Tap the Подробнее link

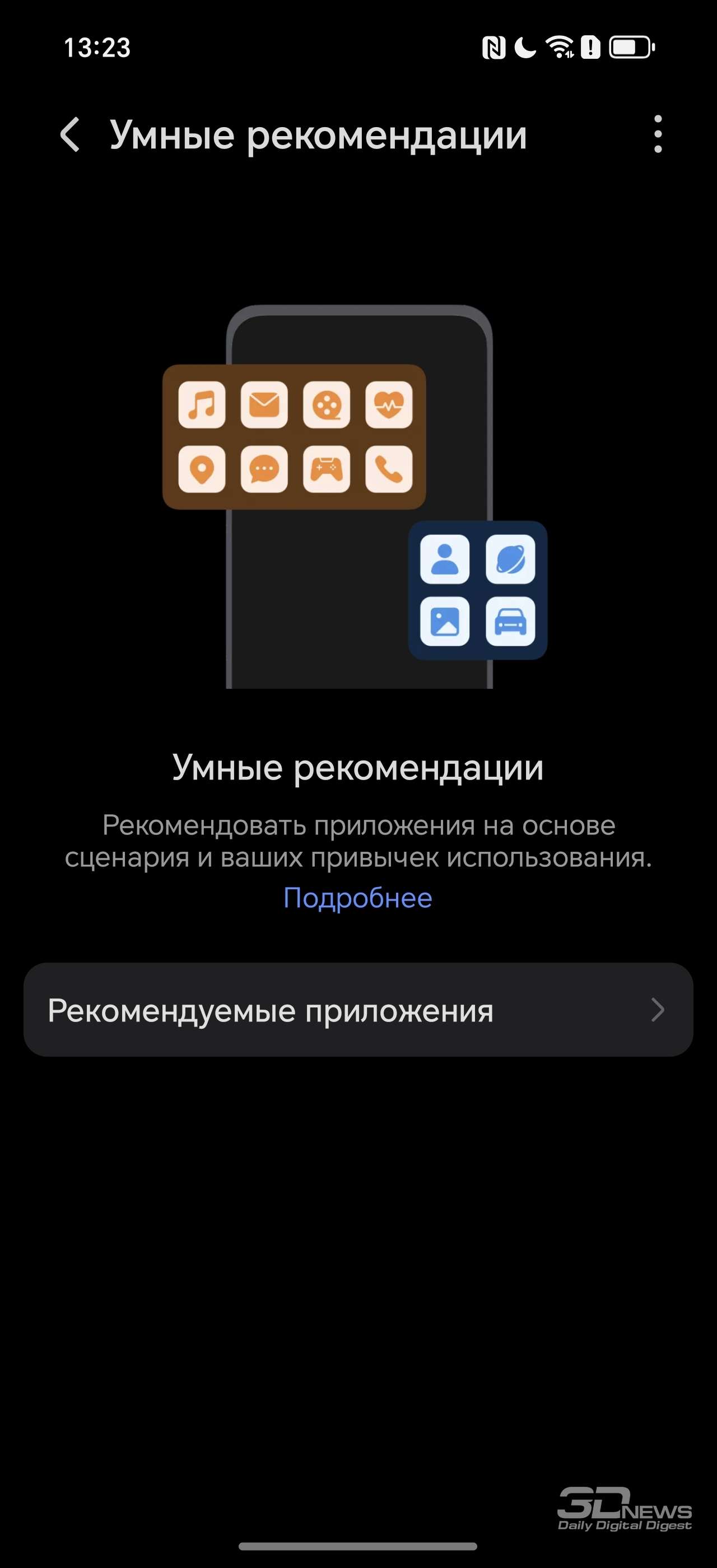pos(358,898)
